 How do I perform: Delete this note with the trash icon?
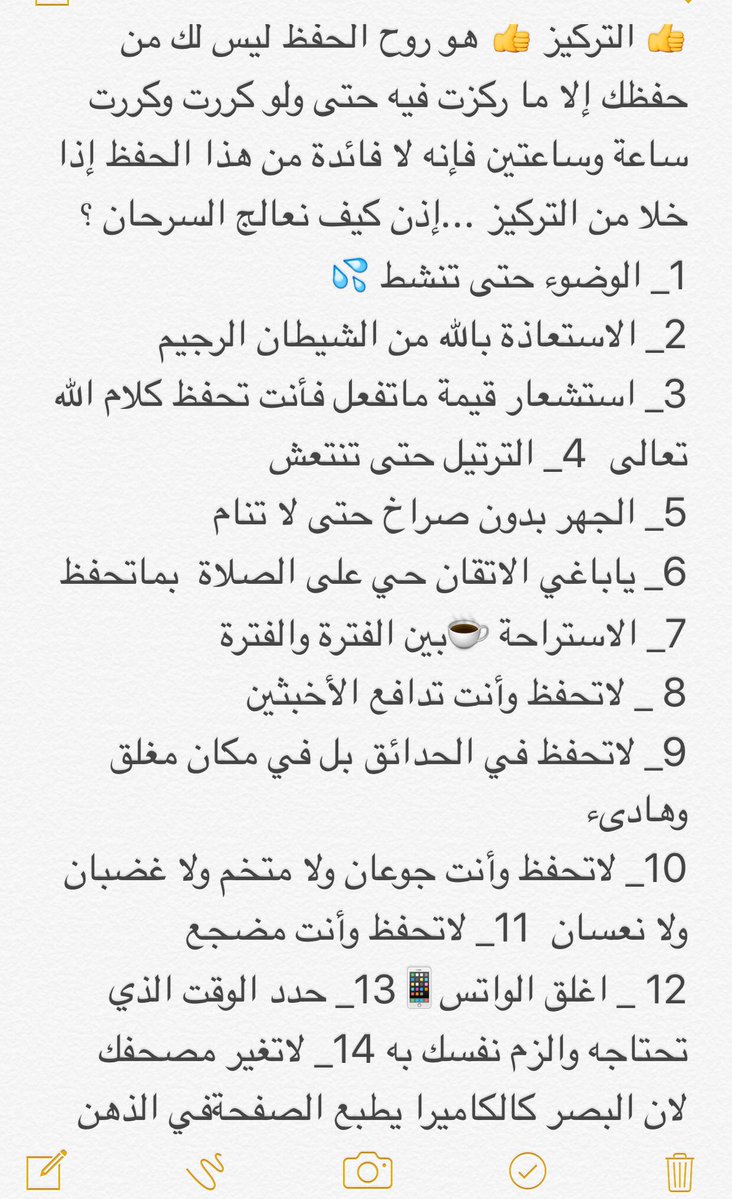680,1169
